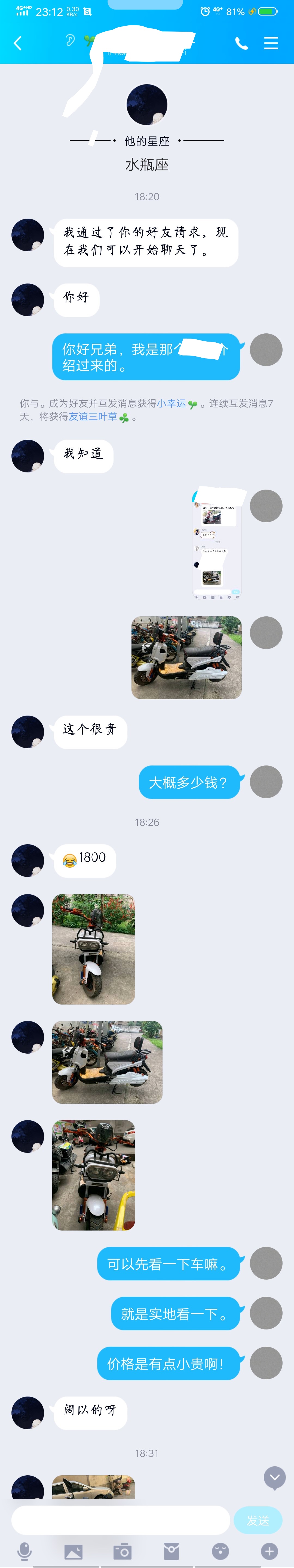Open received headlight close-up scooter photo
Image resolution: width=294 pixels, height=1568 pixels.
point(94,1175)
